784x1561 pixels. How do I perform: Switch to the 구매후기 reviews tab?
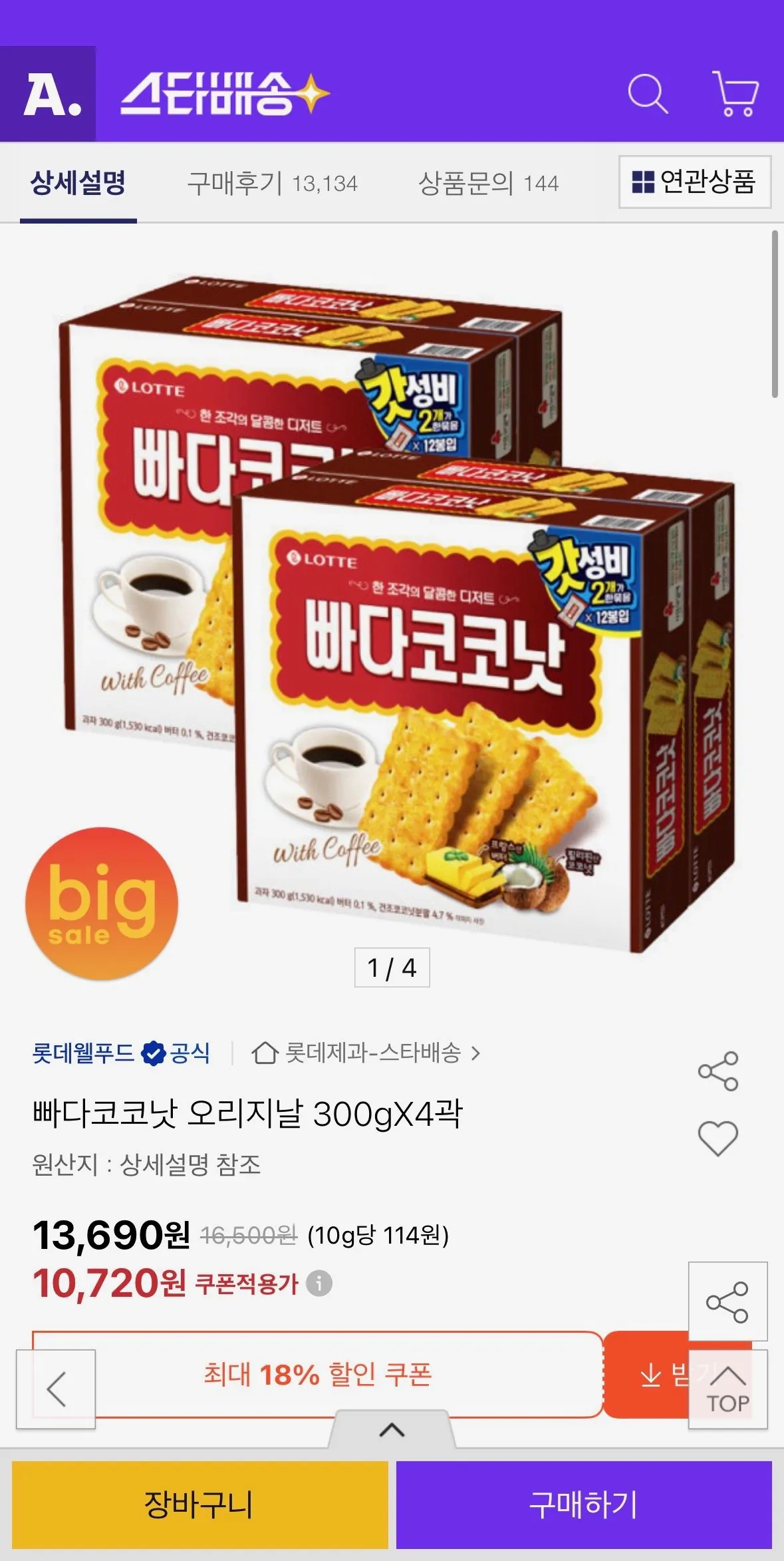pos(273,184)
